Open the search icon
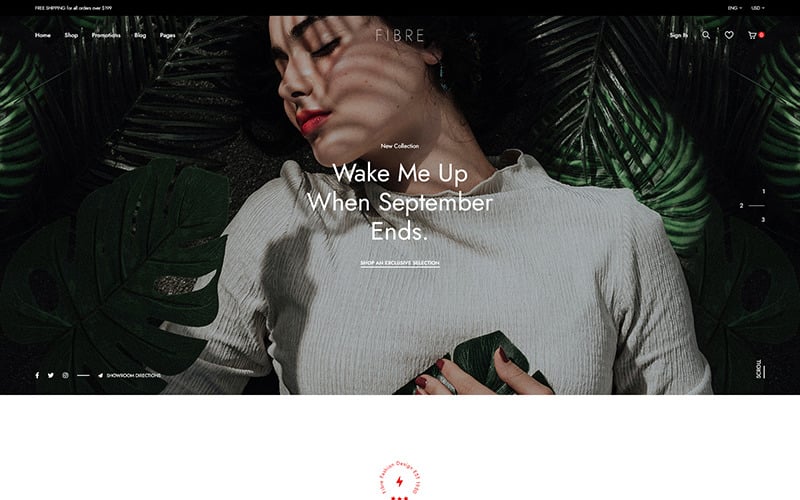 coord(706,35)
